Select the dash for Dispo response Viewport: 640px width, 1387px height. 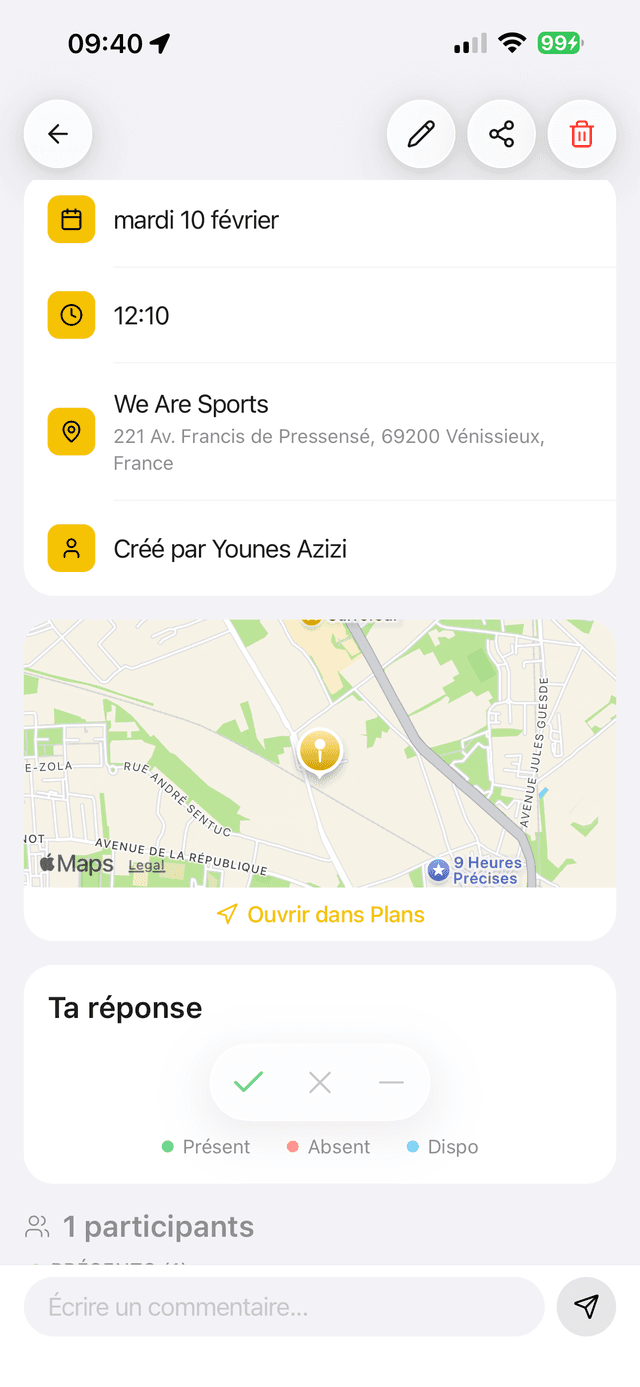[391, 1082]
